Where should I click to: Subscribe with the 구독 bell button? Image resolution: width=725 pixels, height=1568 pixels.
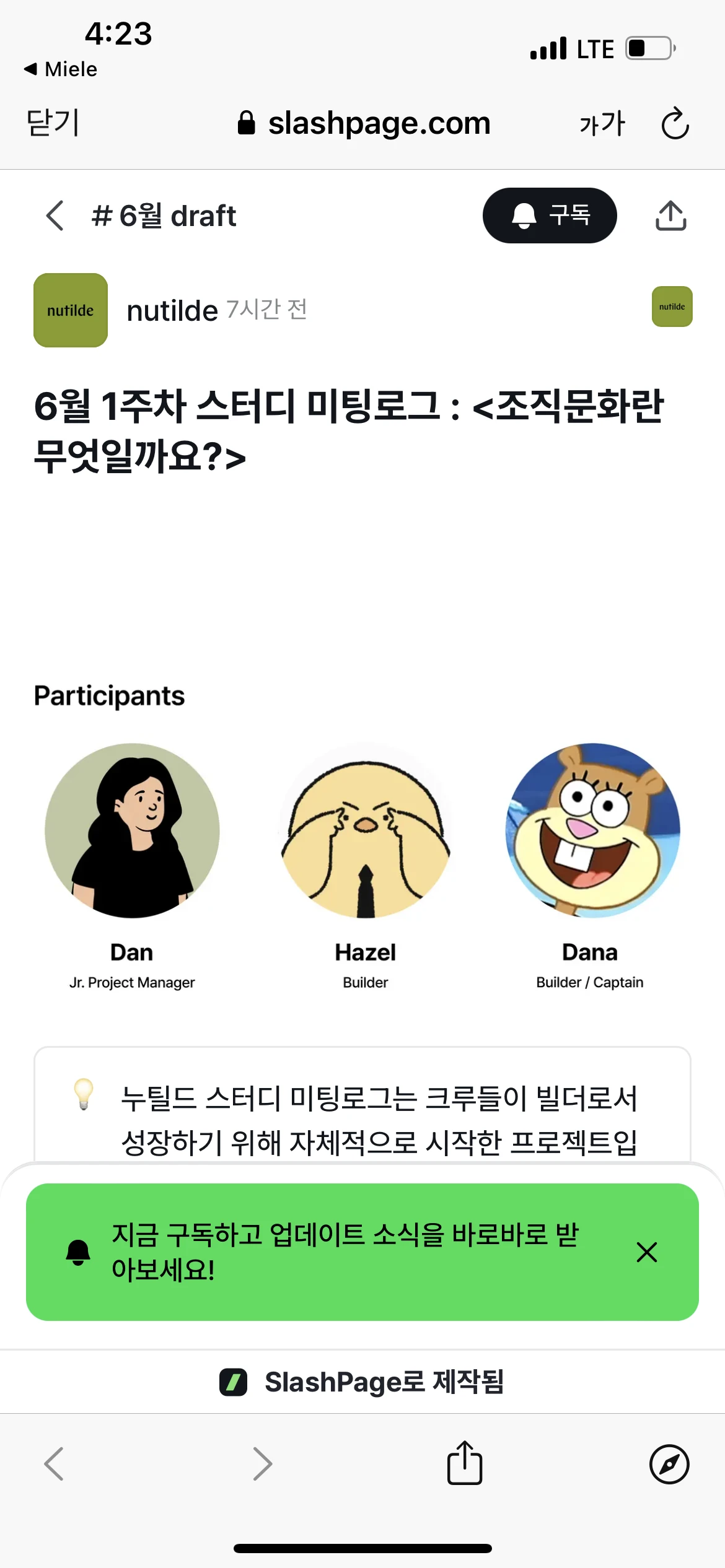point(549,216)
